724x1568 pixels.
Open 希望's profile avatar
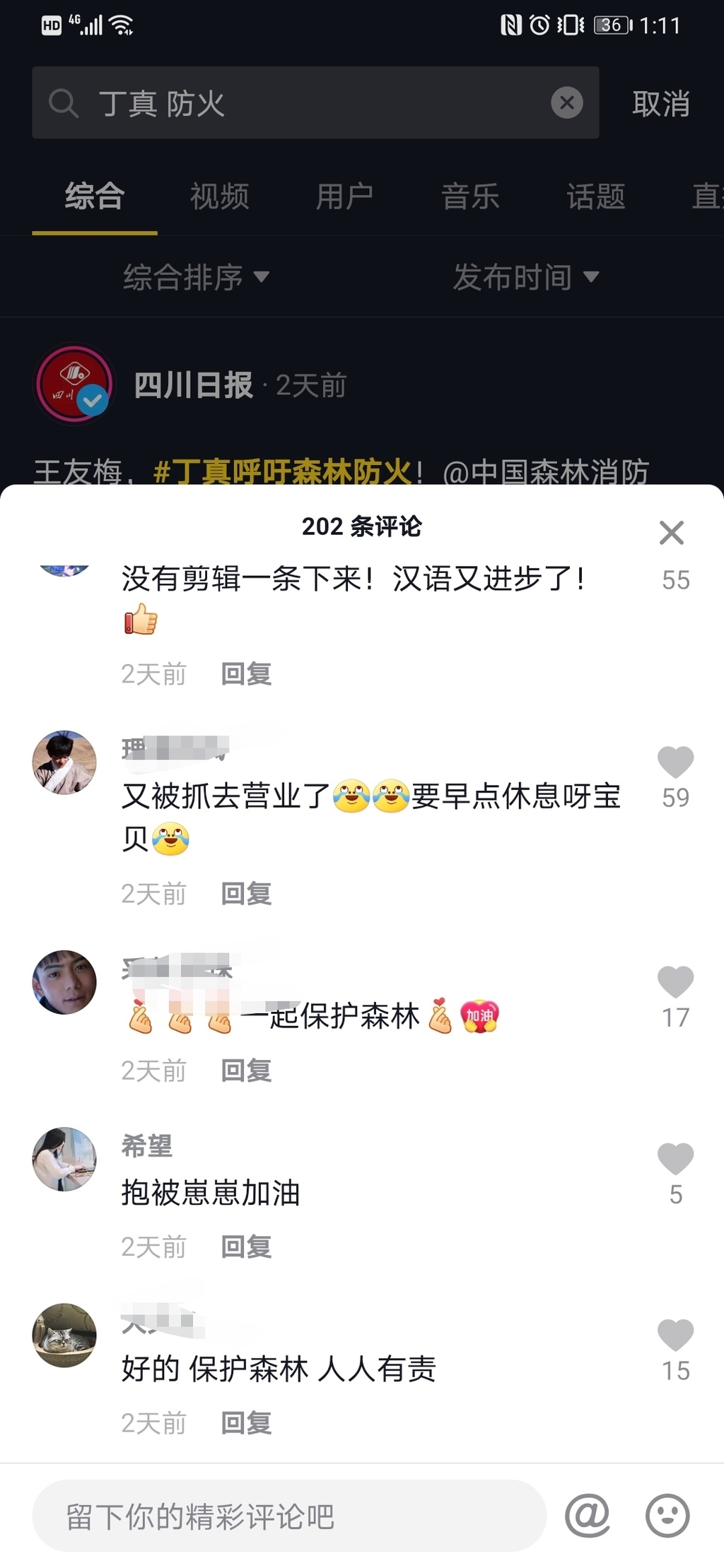[x=64, y=1159]
